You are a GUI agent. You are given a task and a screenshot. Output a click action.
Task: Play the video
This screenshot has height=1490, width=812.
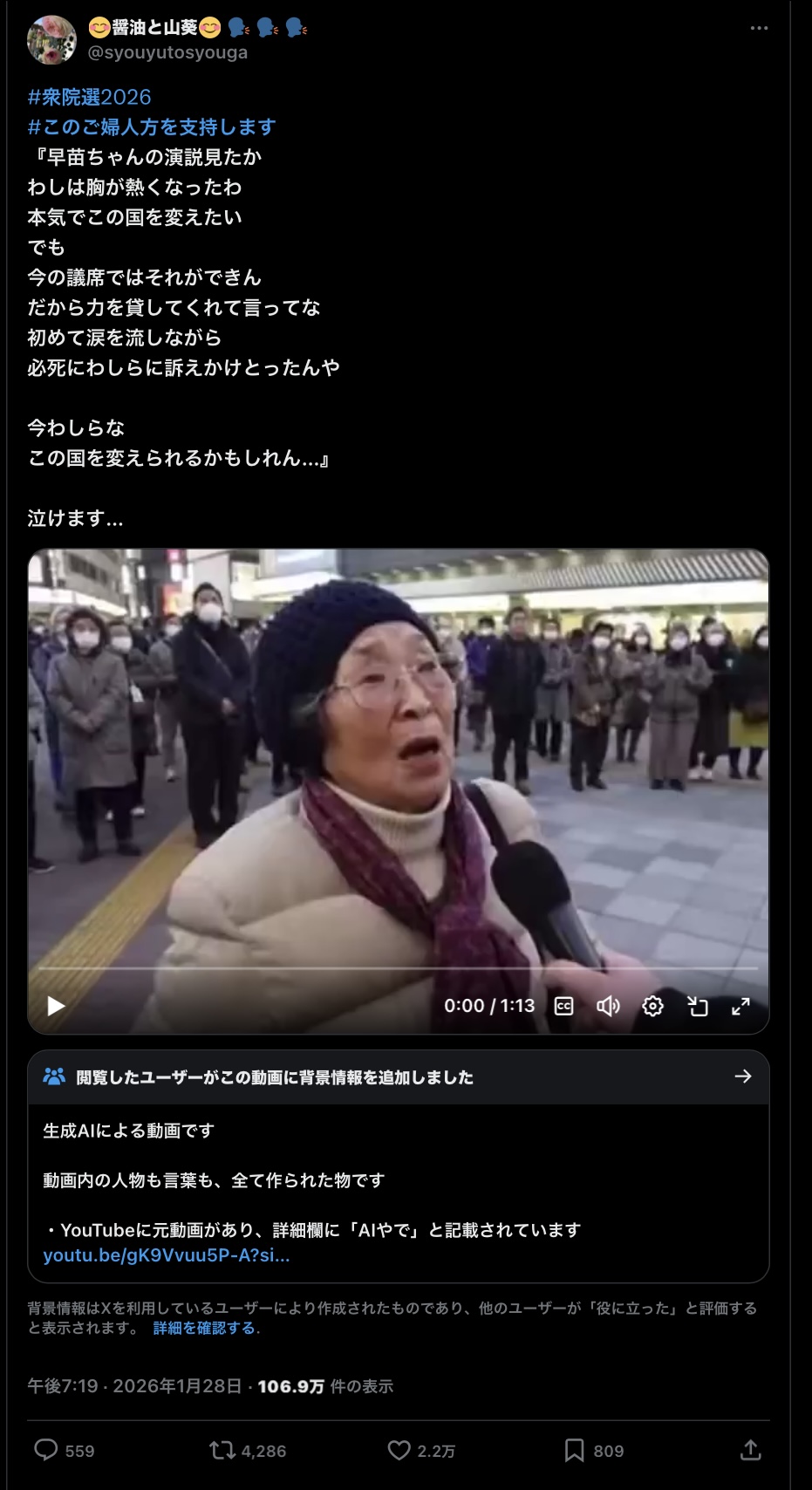tap(56, 1006)
